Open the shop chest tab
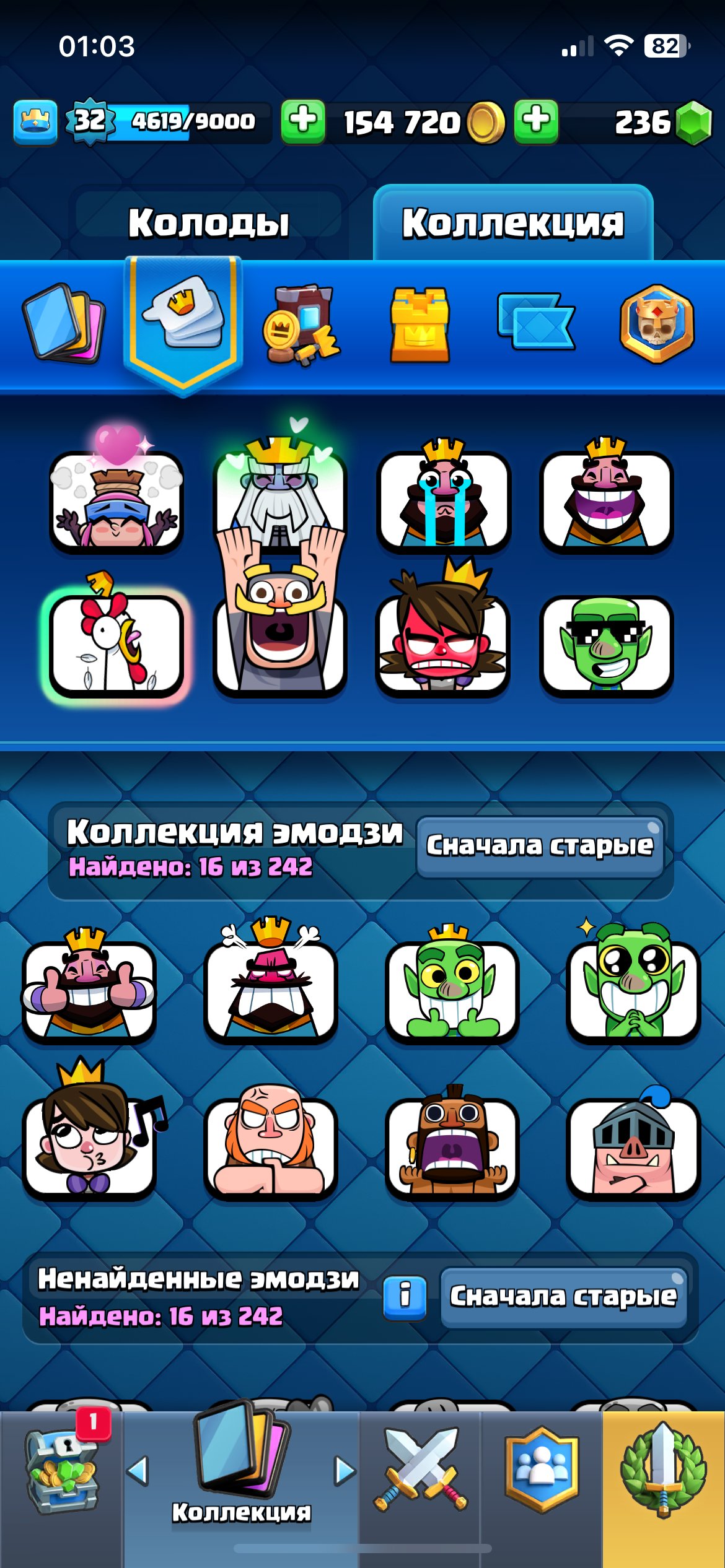The width and height of the screenshot is (725, 1568). [x=62, y=1471]
